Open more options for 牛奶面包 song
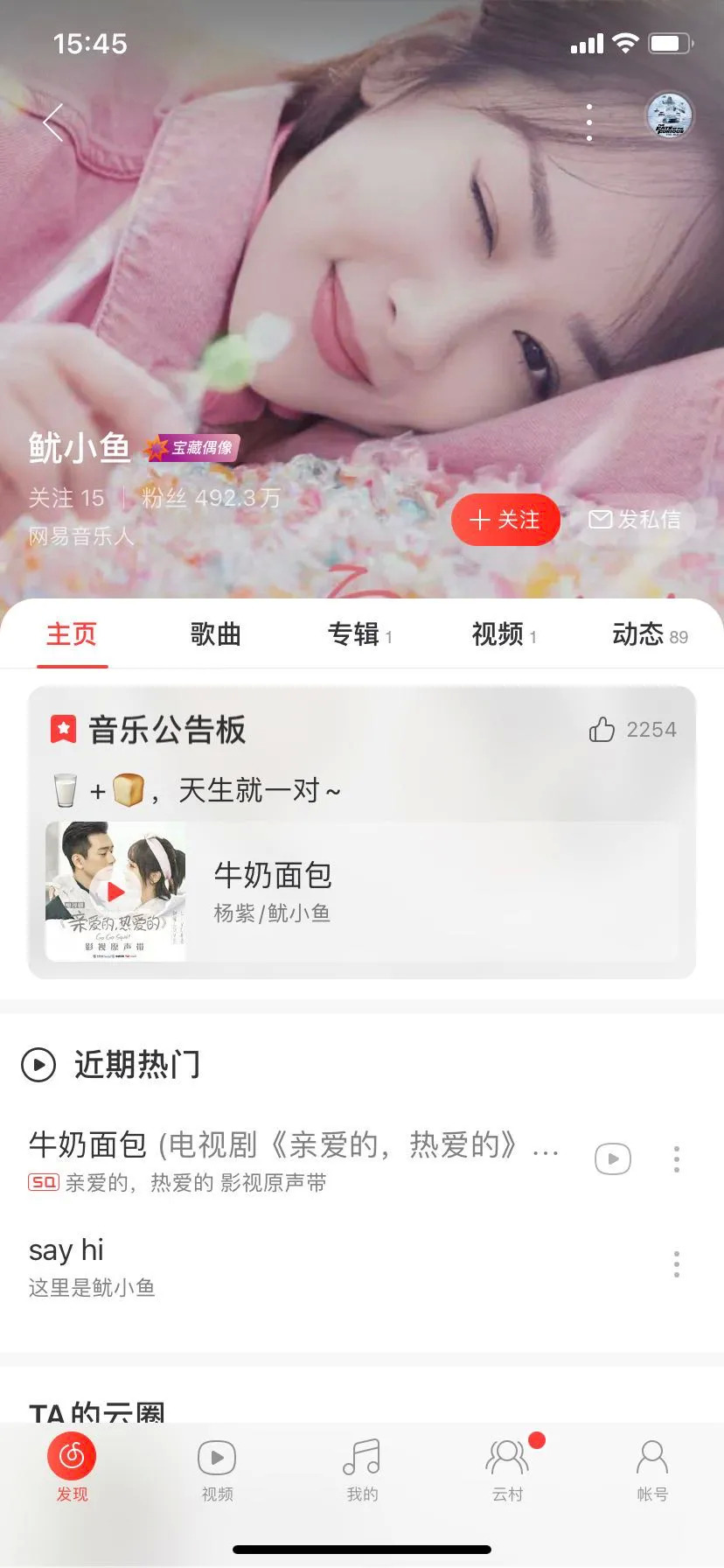 (x=677, y=1159)
